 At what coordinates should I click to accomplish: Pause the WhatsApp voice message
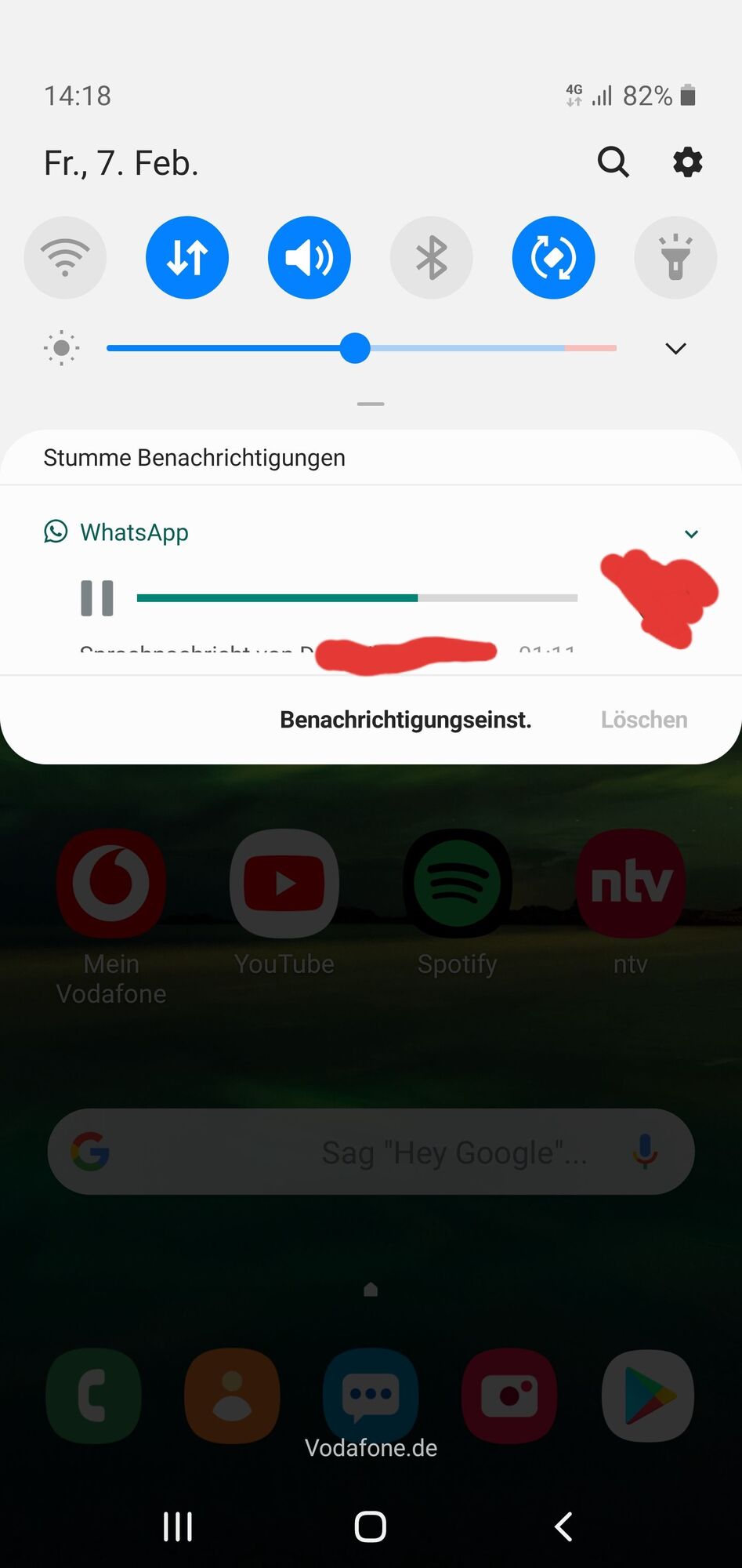point(97,598)
